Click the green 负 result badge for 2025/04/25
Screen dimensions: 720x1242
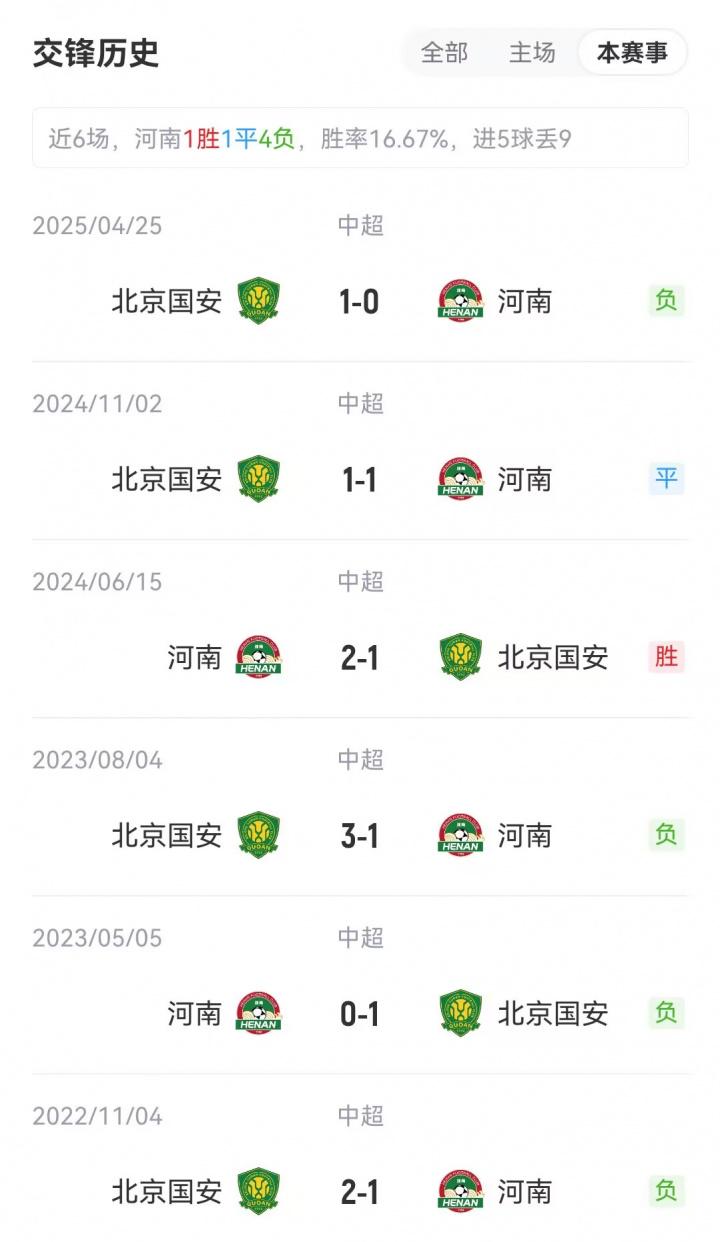click(668, 302)
